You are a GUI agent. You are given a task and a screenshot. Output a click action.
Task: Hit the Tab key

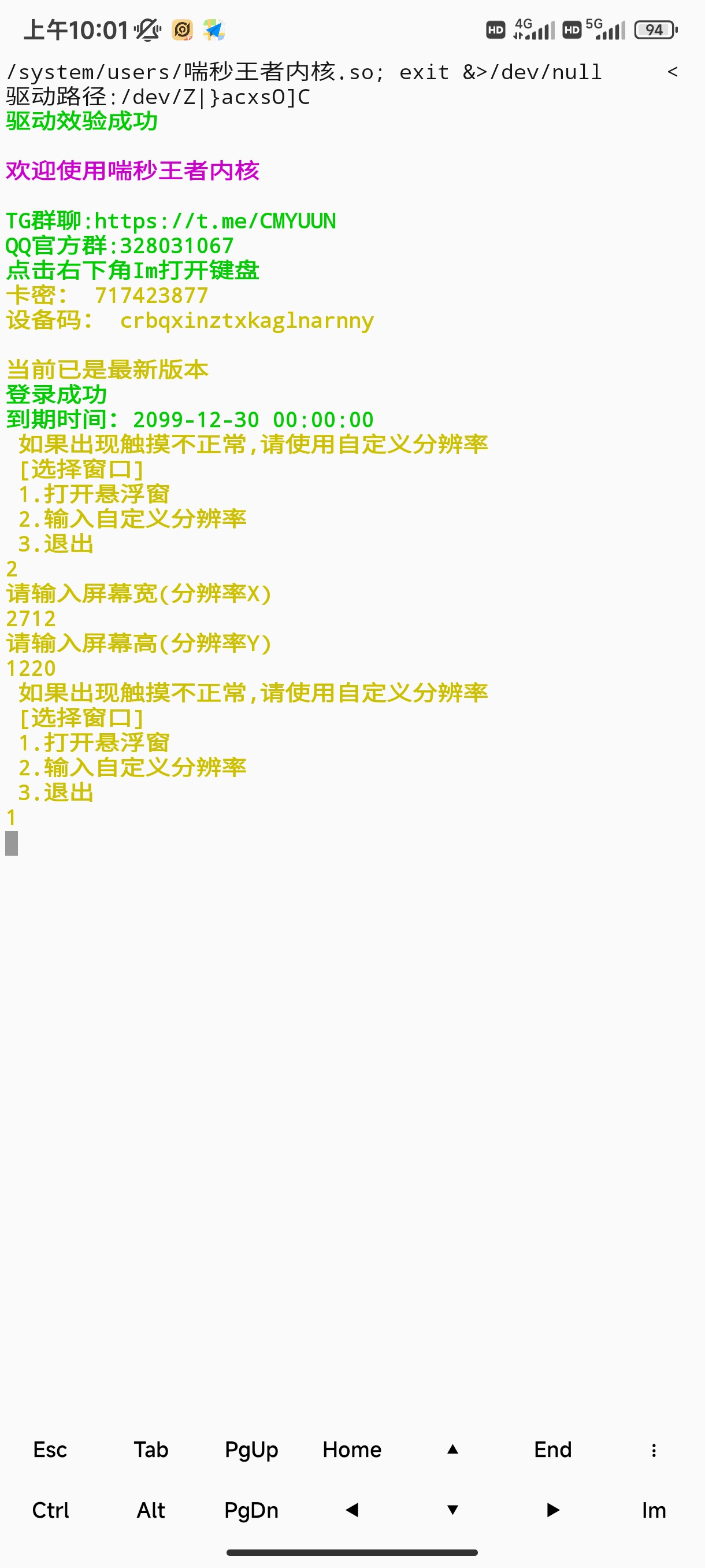pos(151,1449)
